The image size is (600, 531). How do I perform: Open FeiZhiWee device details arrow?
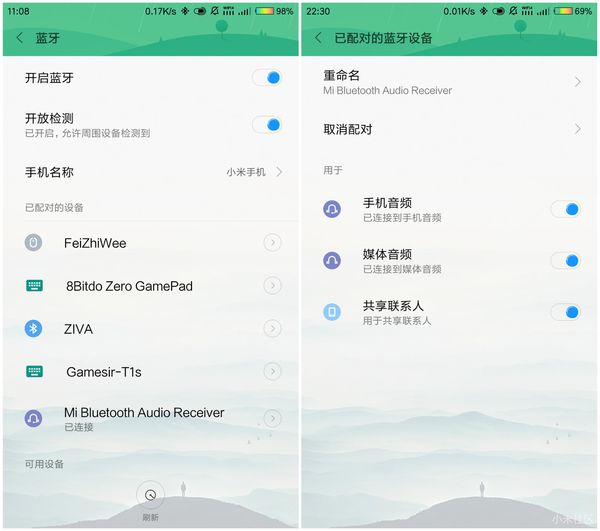[272, 243]
